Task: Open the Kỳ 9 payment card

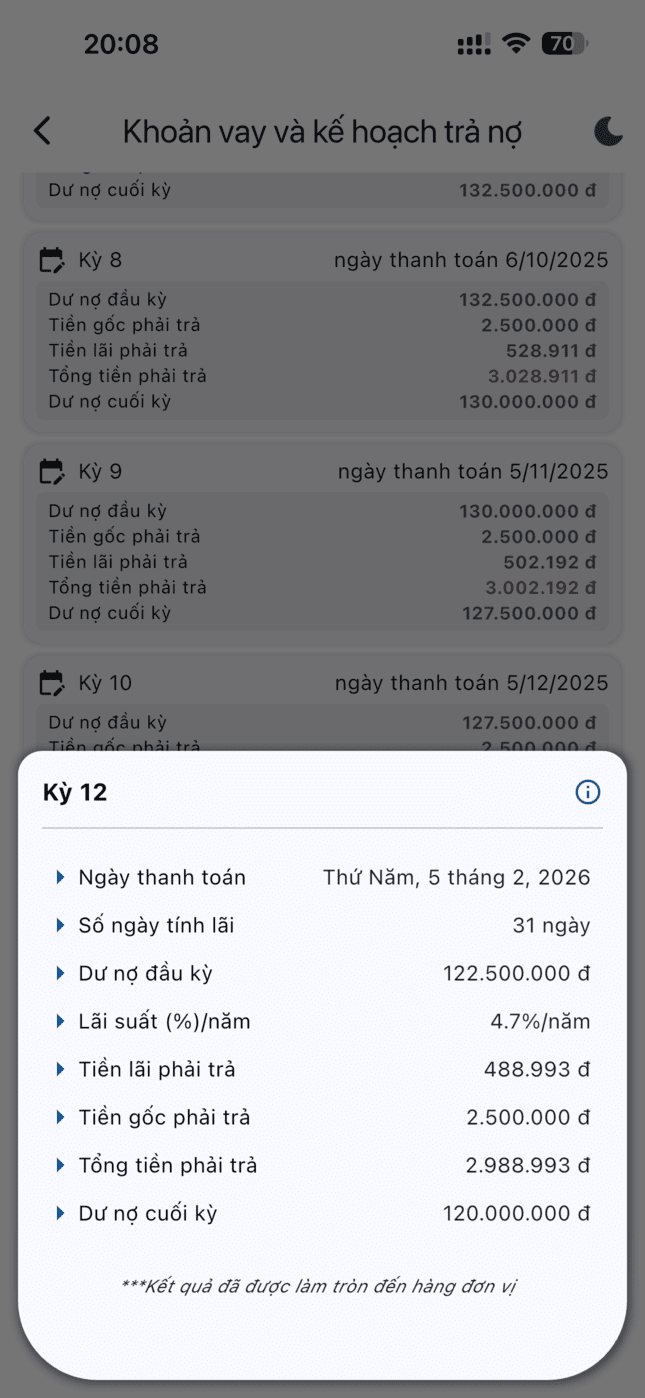Action: pyautogui.click(x=322, y=543)
